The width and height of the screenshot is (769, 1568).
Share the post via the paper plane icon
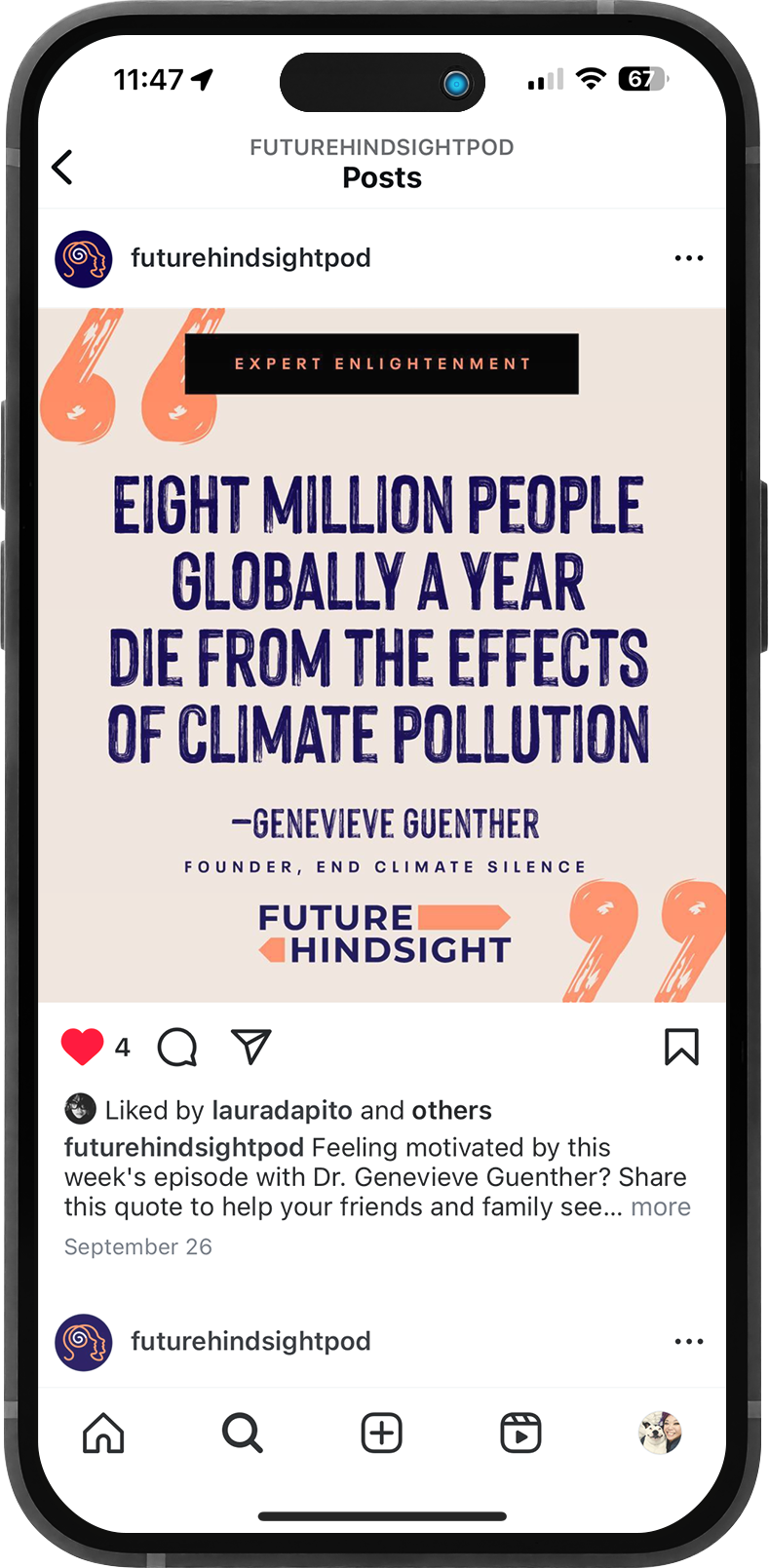[x=251, y=1046]
